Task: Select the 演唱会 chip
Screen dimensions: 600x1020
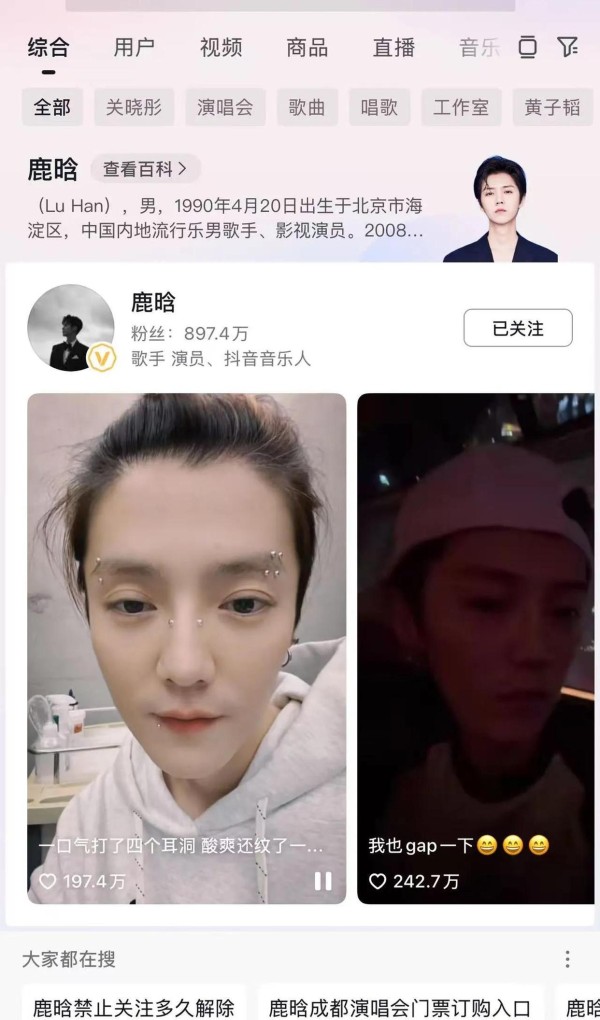Action: pyautogui.click(x=225, y=107)
